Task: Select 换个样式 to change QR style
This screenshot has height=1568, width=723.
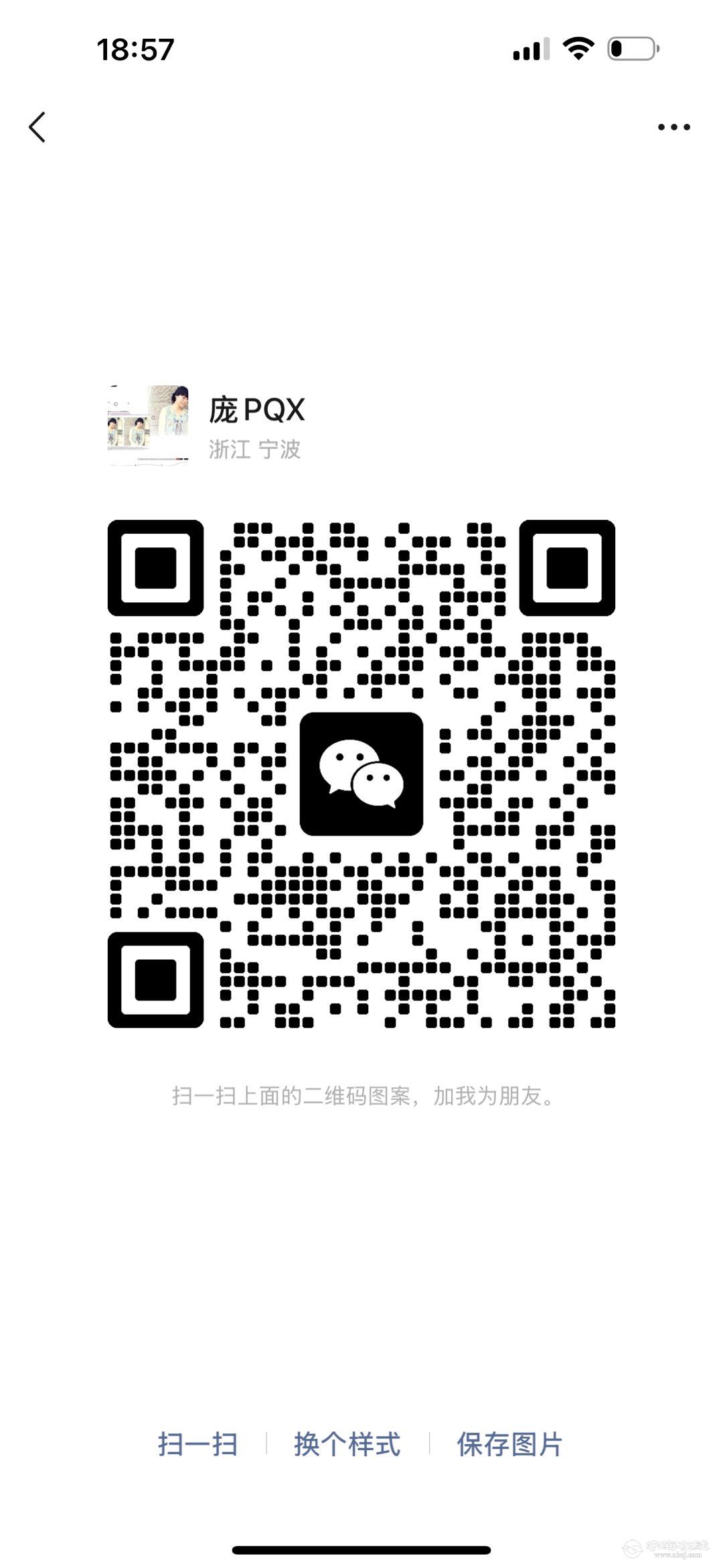Action: tap(347, 1445)
